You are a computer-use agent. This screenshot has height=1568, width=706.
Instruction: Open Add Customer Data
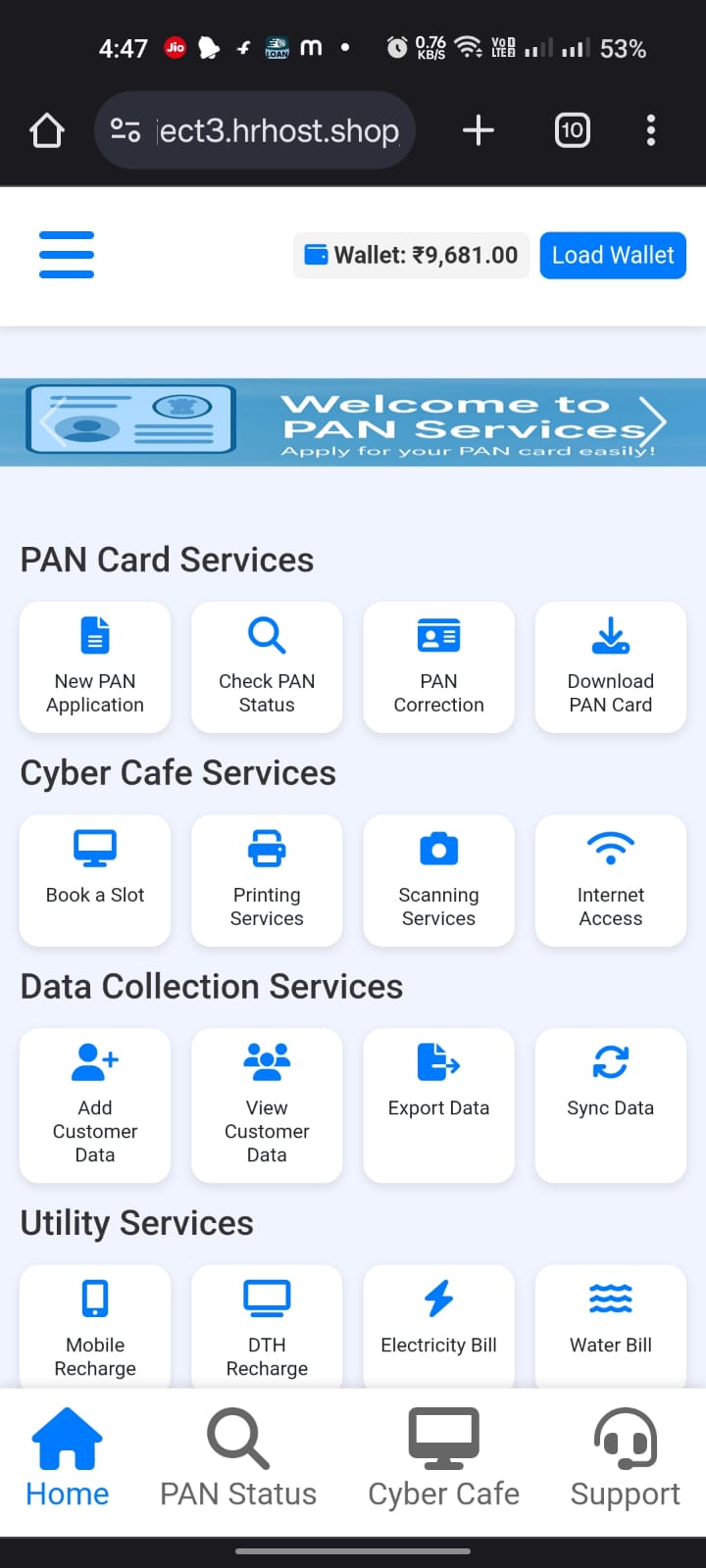pyautogui.click(x=95, y=1104)
